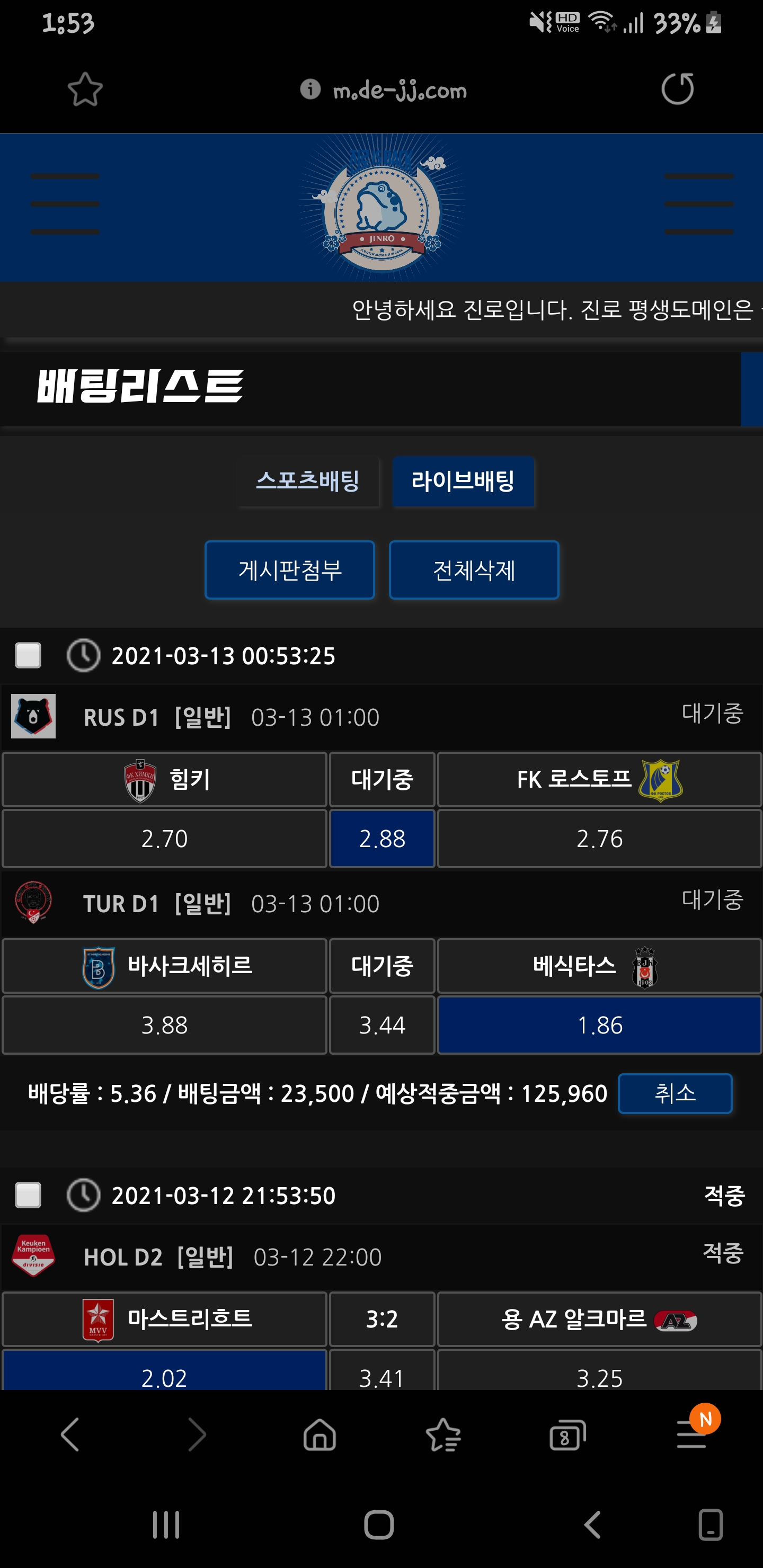763x1568 pixels.
Task: Check the box for the 2021-03-12 21:53:50 bet
Action: [28, 1195]
